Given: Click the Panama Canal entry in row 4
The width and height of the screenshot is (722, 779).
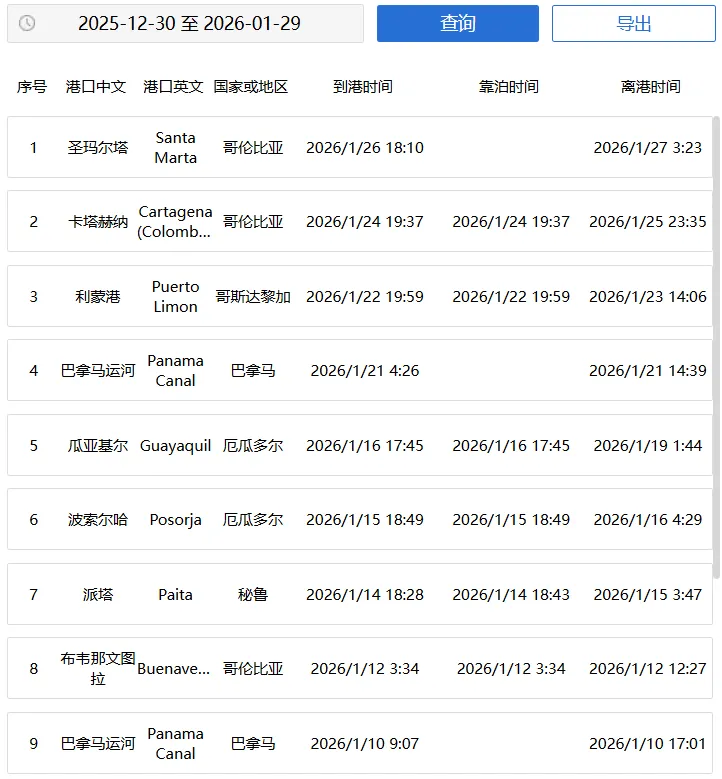Looking at the screenshot, I should [174, 370].
